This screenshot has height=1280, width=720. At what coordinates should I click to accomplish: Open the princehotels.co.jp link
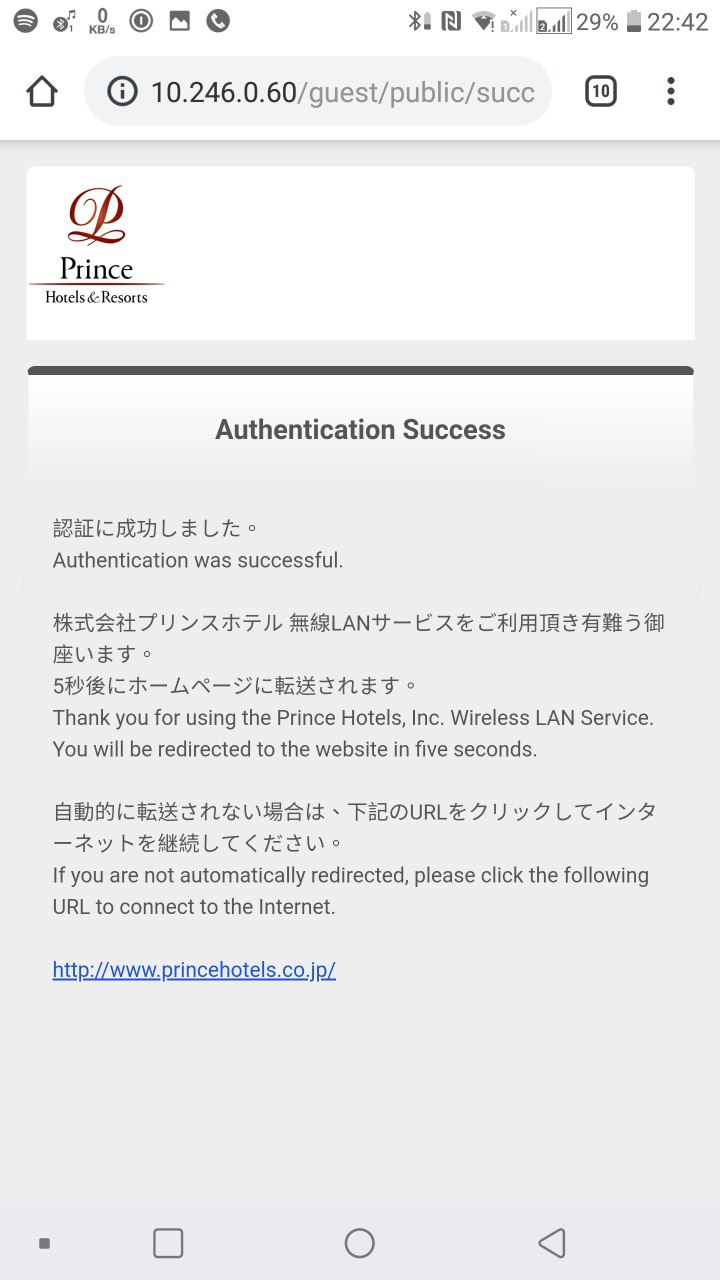pyautogui.click(x=194, y=970)
